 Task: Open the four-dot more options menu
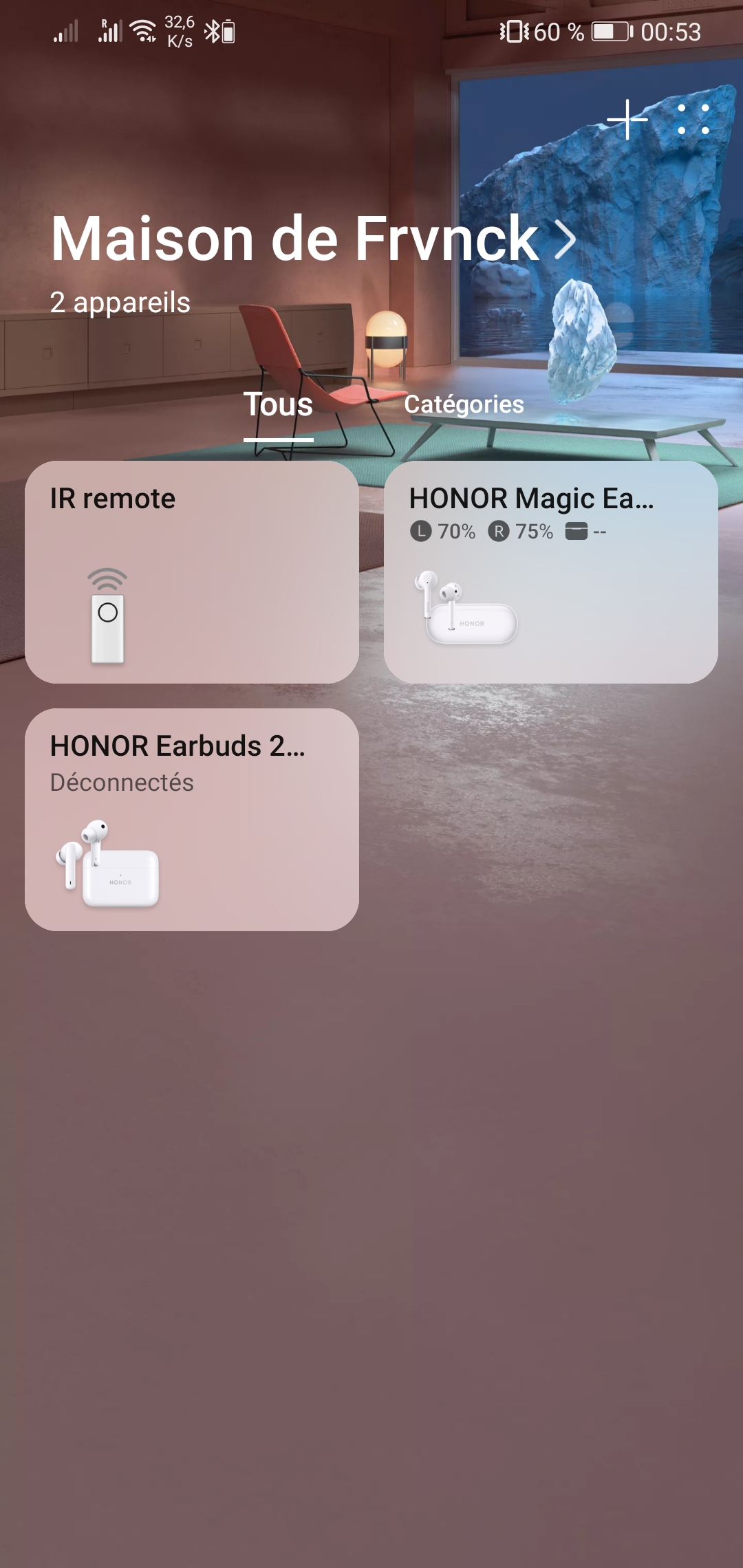693,119
